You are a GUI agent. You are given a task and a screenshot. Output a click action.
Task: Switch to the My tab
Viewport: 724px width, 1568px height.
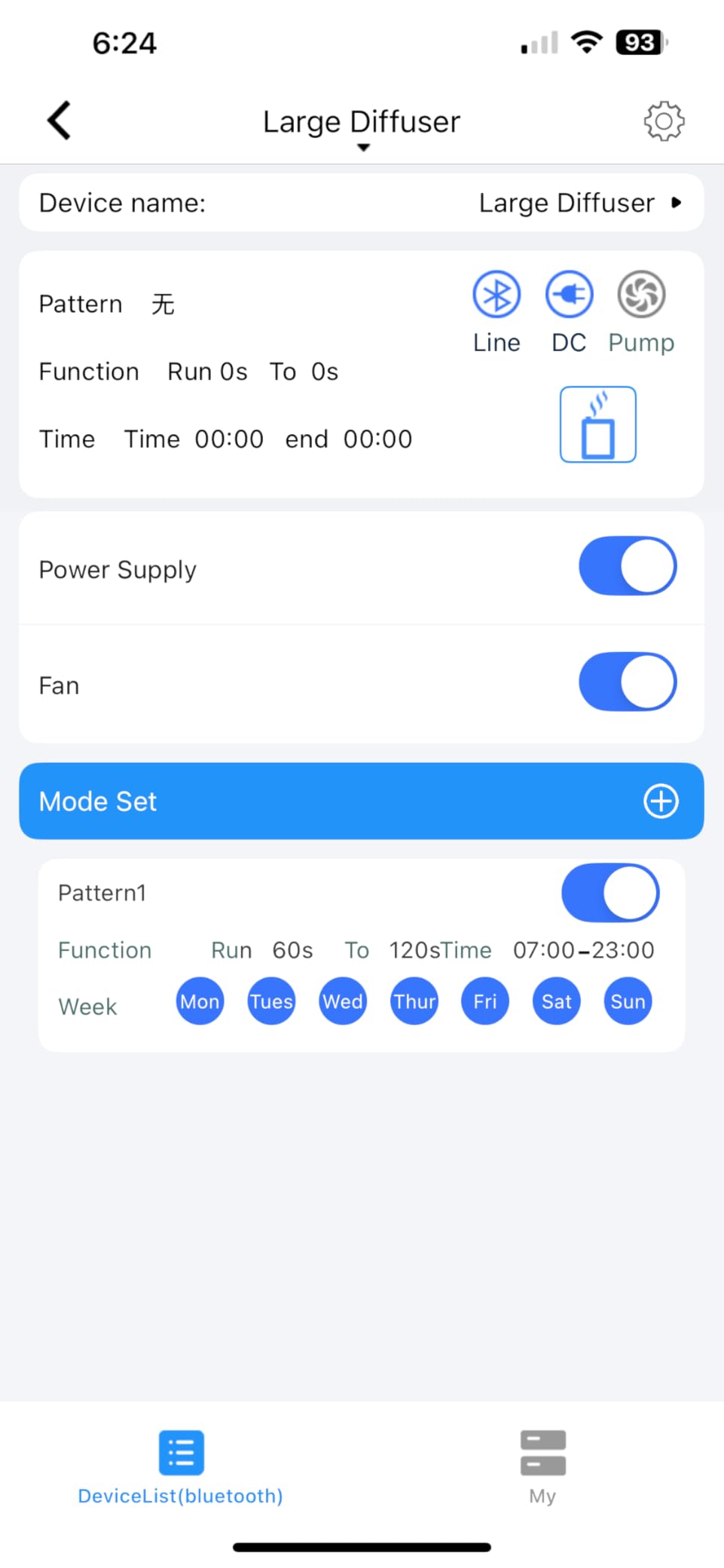click(x=542, y=1466)
